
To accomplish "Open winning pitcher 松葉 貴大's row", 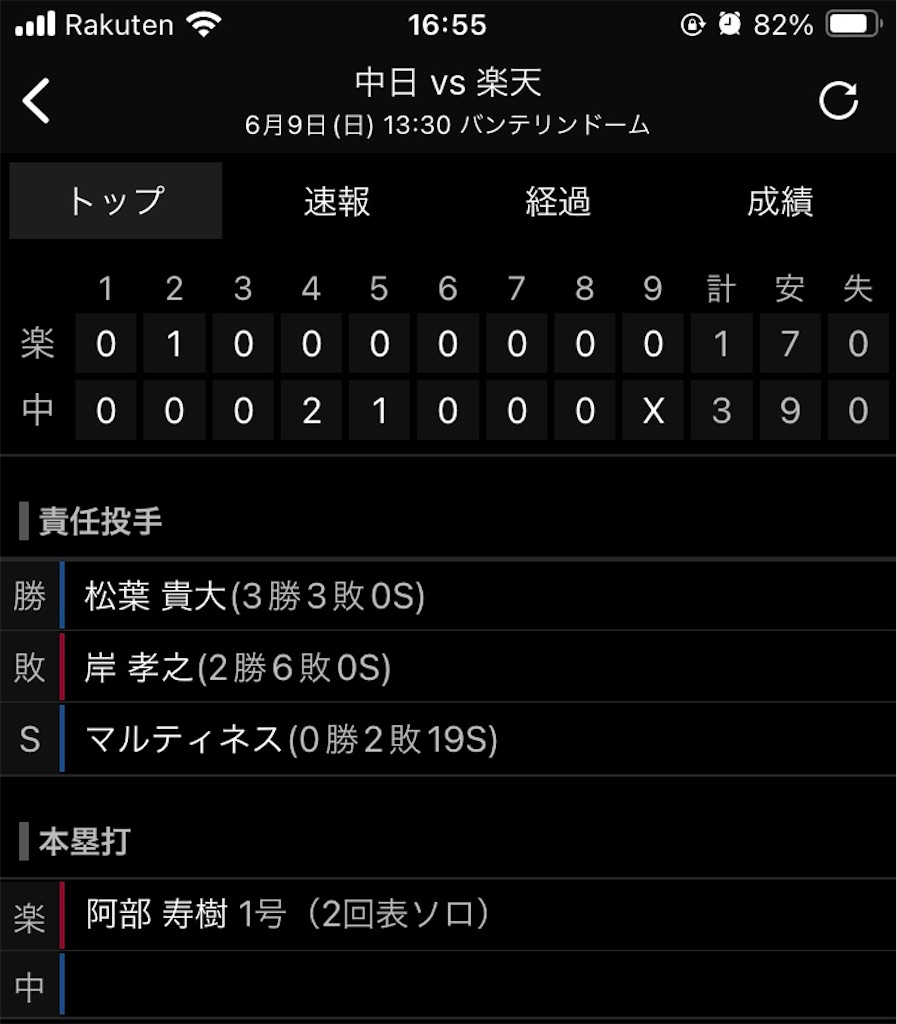I will pos(448,596).
